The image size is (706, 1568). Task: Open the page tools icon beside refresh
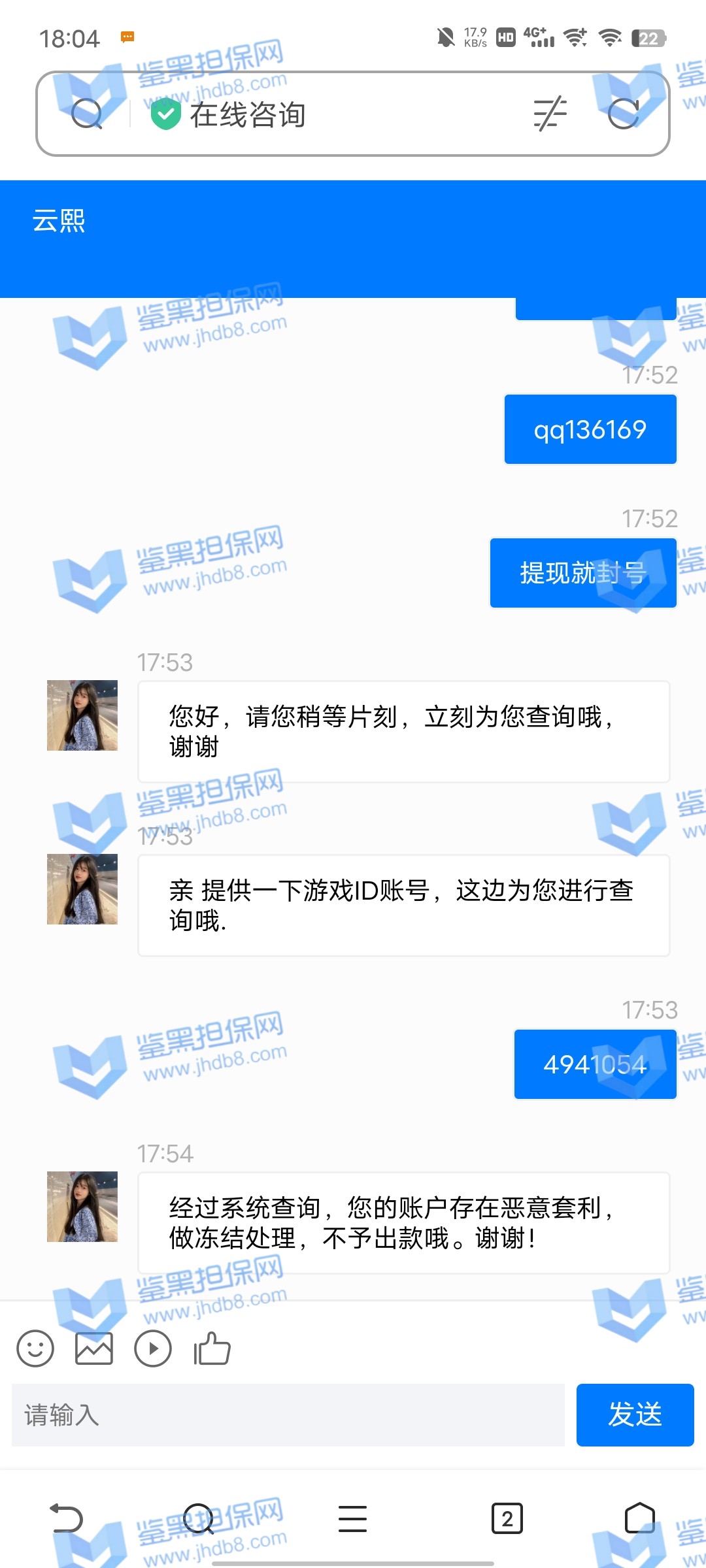(550, 114)
